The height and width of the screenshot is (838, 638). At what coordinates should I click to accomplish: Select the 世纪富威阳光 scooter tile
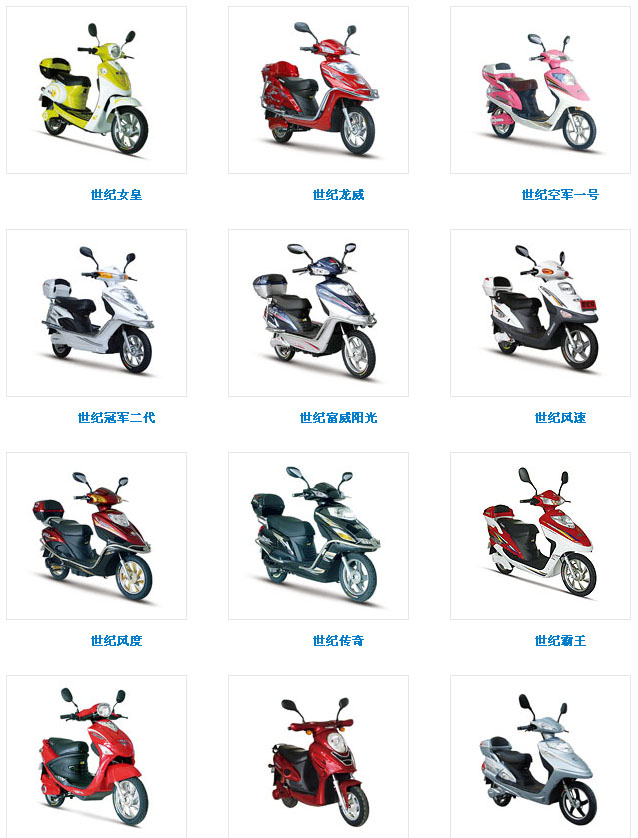pyautogui.click(x=318, y=313)
